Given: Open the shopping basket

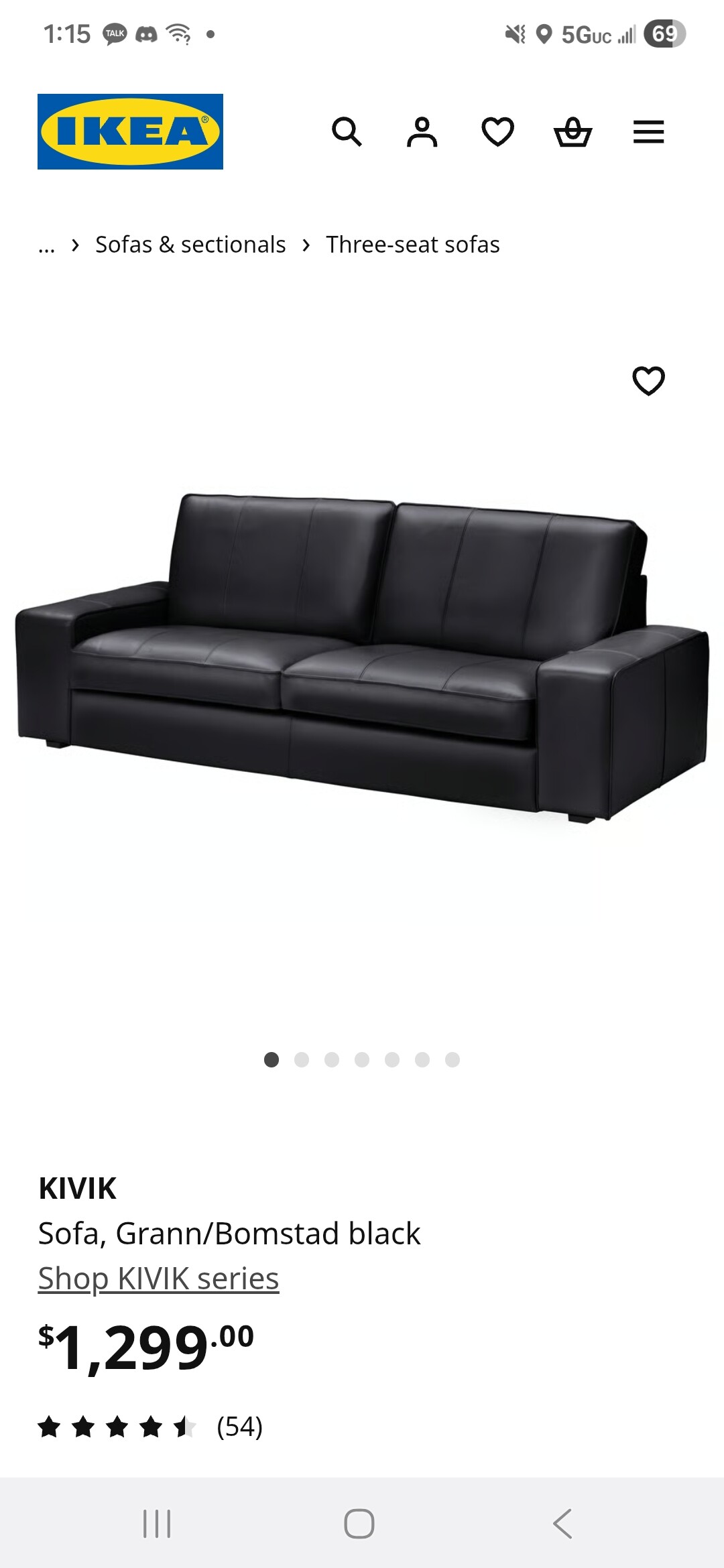Looking at the screenshot, I should tap(573, 131).
